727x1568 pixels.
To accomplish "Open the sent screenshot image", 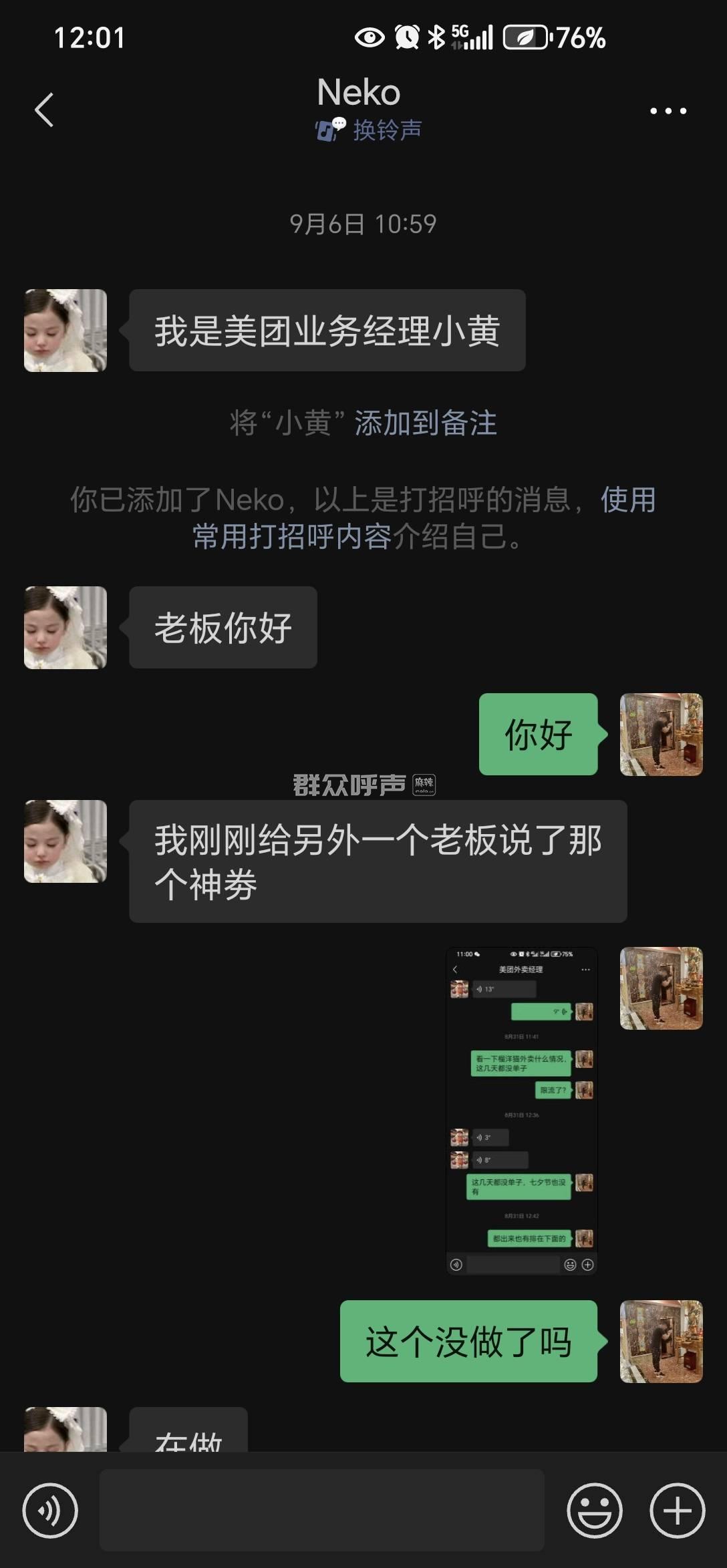I will pos(521,1110).
